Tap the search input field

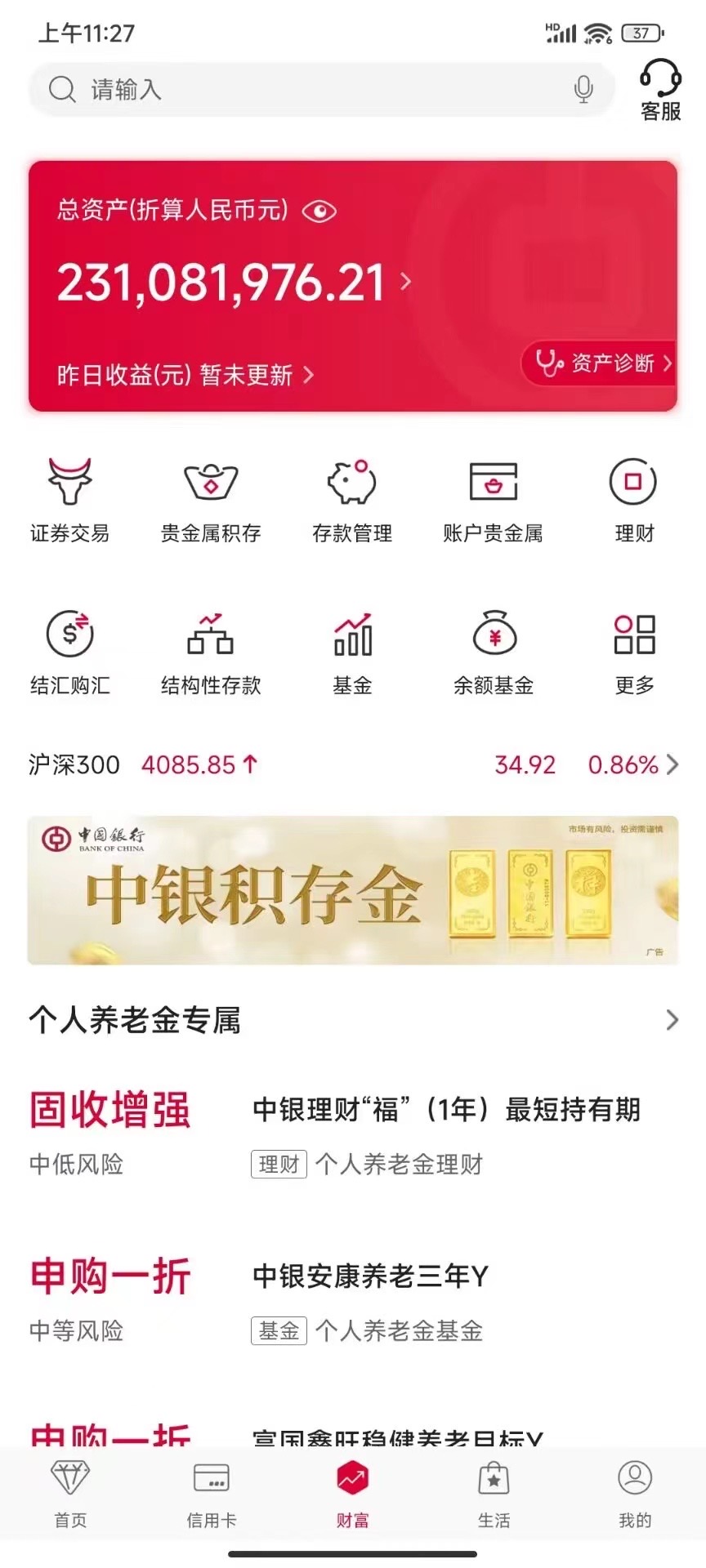pos(311,89)
